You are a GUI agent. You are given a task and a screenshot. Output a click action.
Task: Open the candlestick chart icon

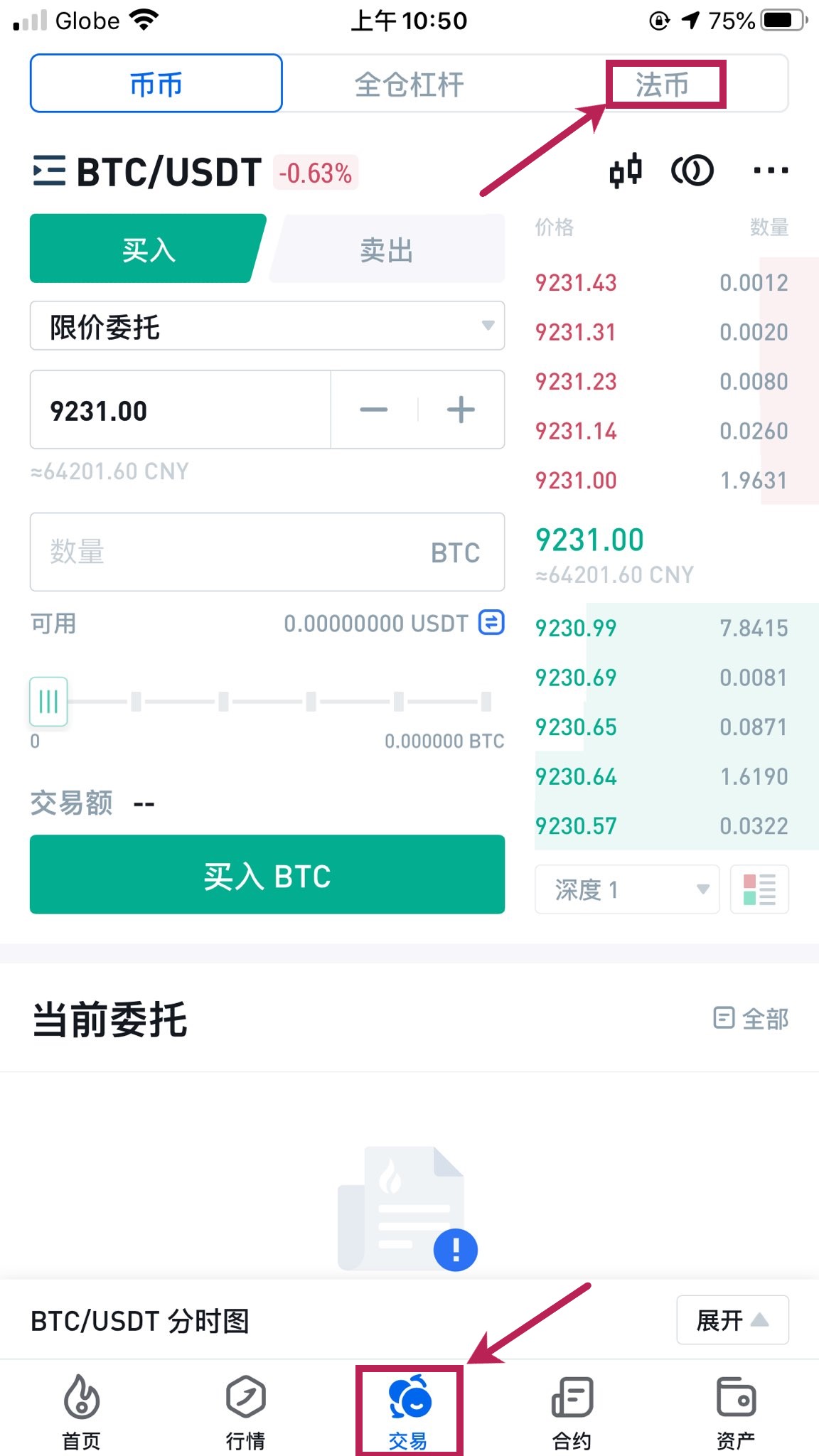point(626,171)
